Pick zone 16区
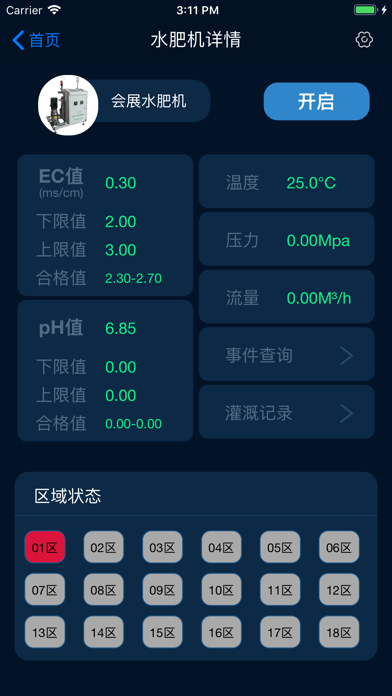Viewport: 392px width, 696px height. (x=222, y=632)
